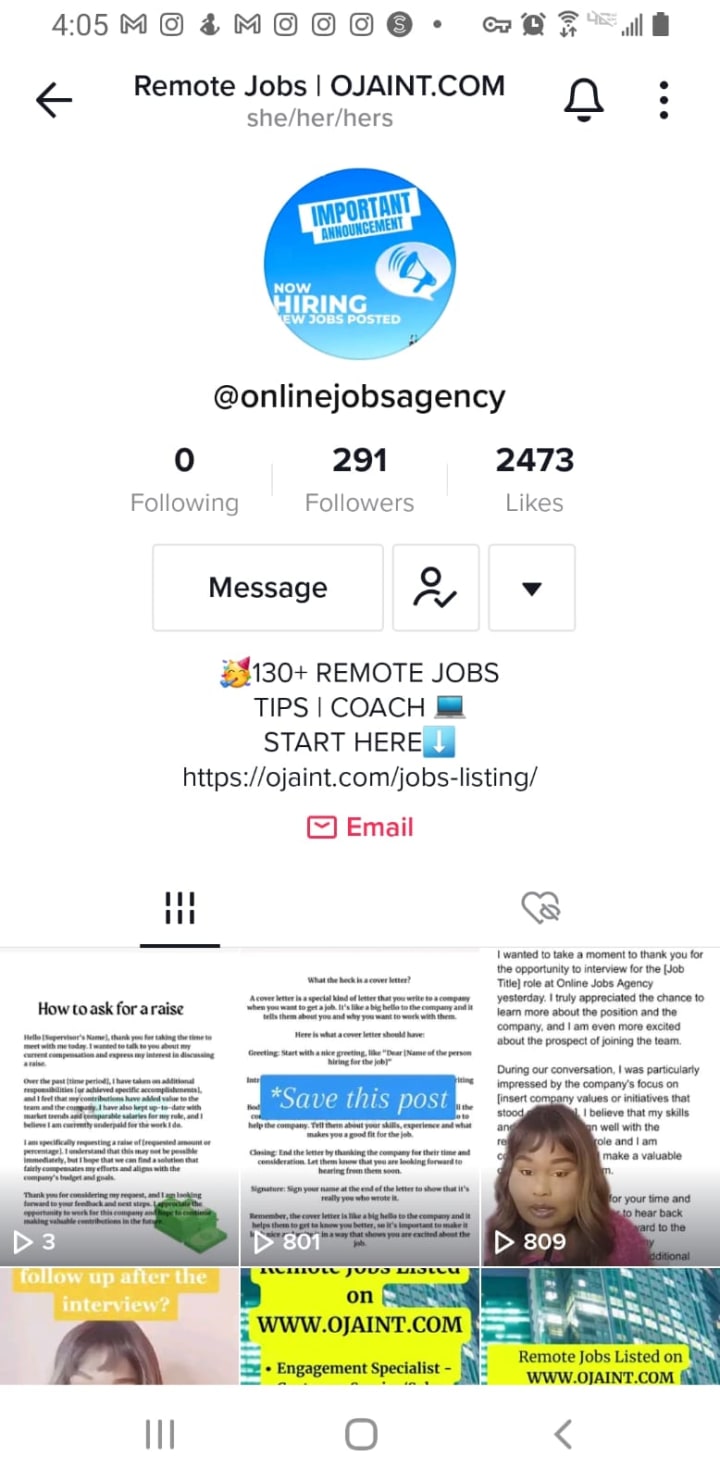Viewport: 720px width, 1481px height.
Task: Open the "How to ask for a raise" video
Action: pos(119,1106)
